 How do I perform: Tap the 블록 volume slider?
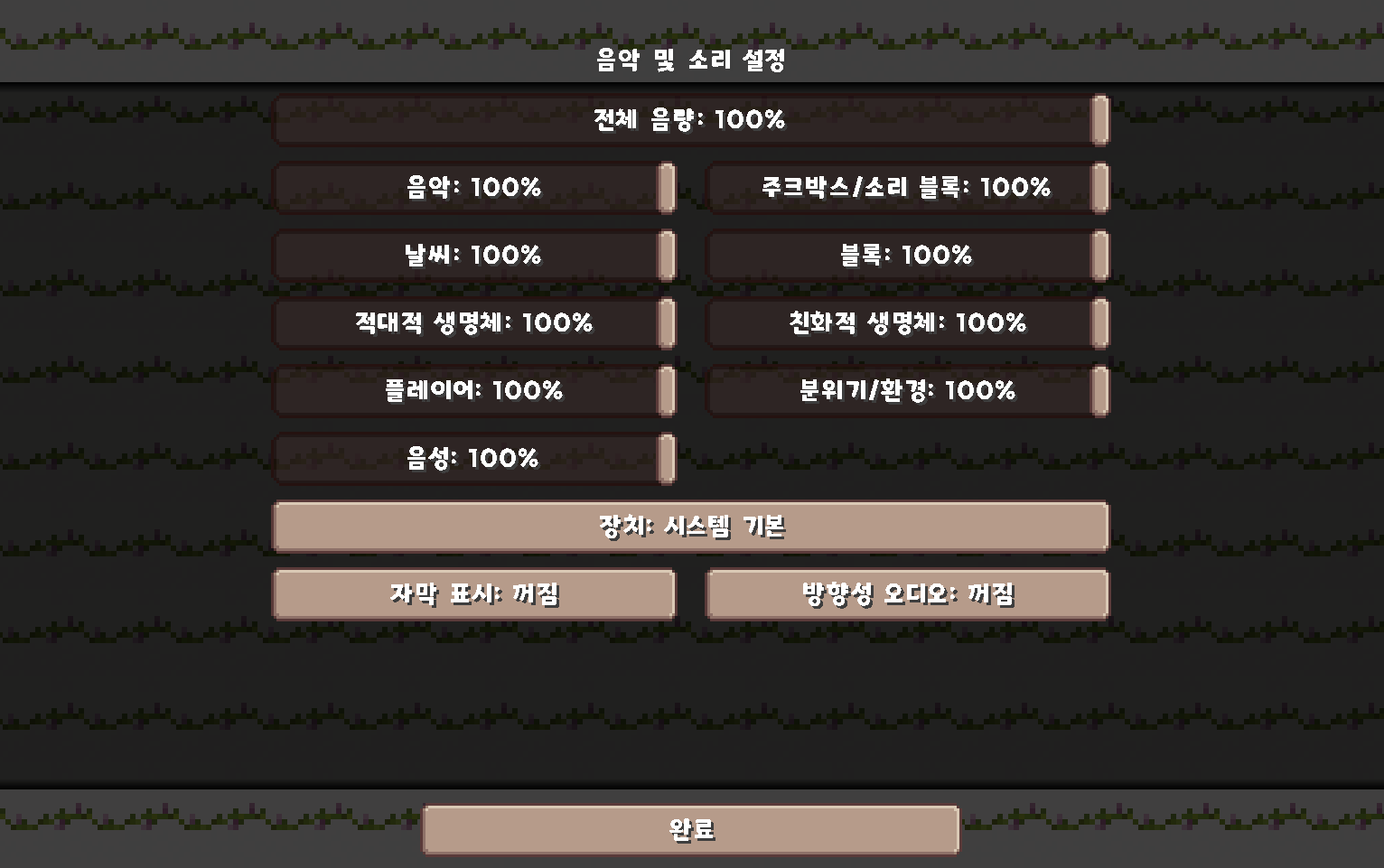click(906, 256)
